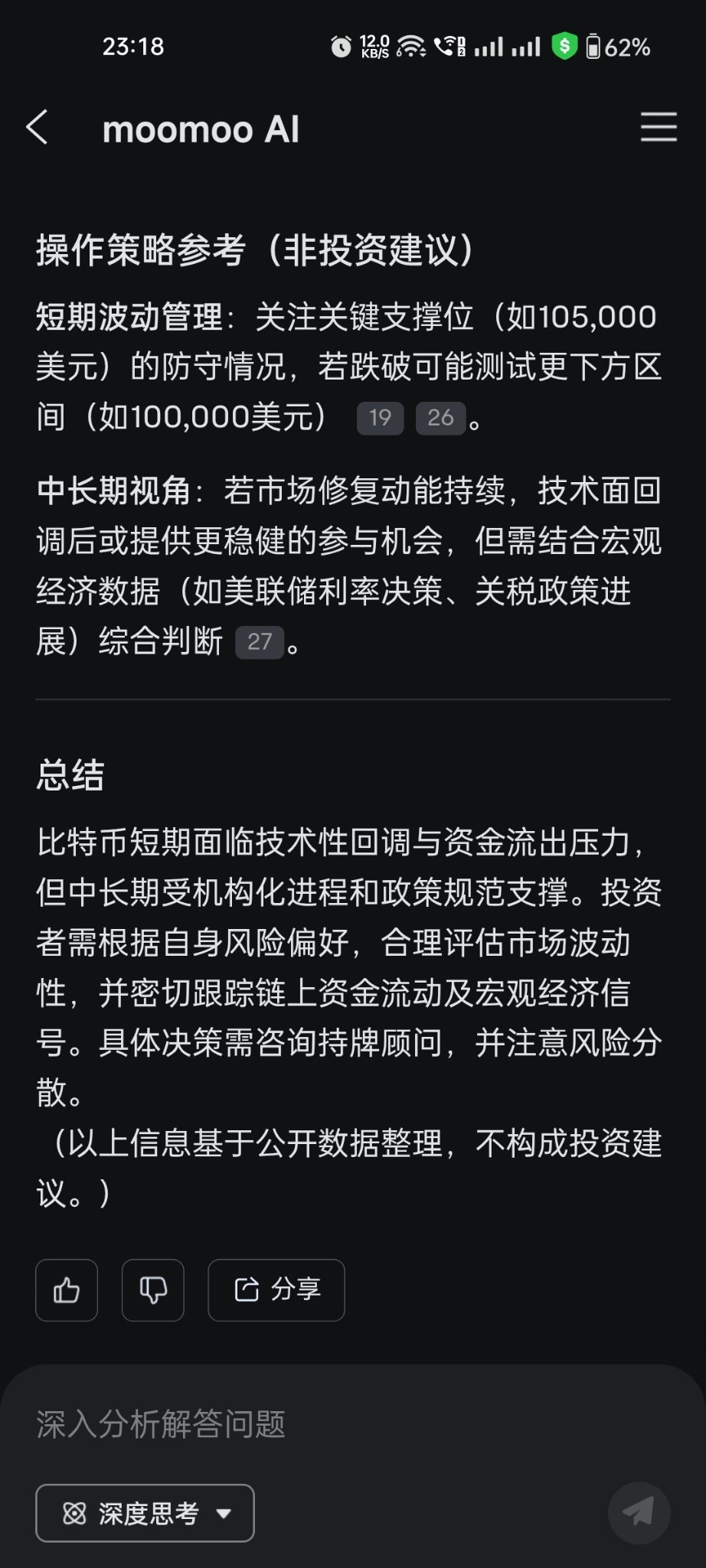
Task: Focus the 深入分析解答问题 input field
Action: tap(306, 1424)
